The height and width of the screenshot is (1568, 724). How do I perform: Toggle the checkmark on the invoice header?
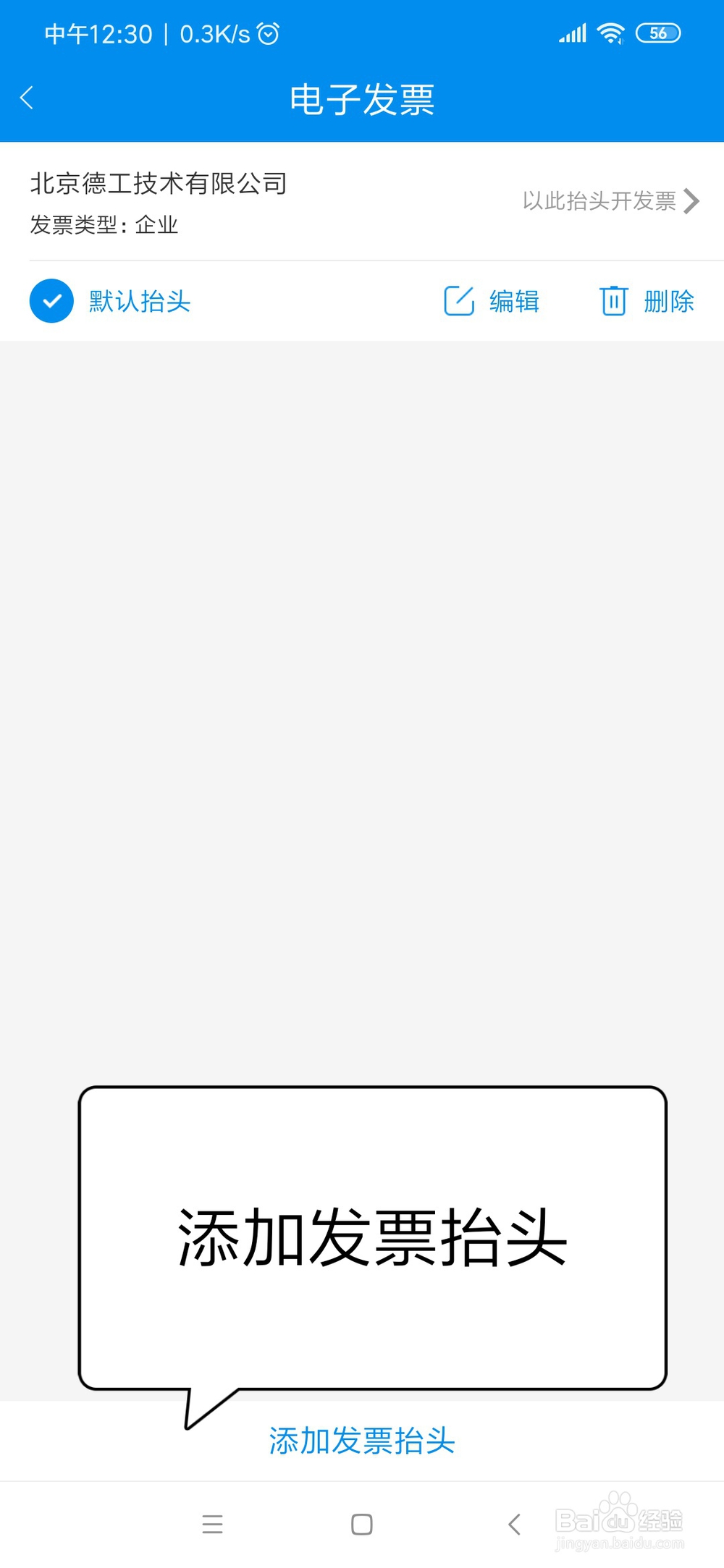pyautogui.click(x=51, y=302)
